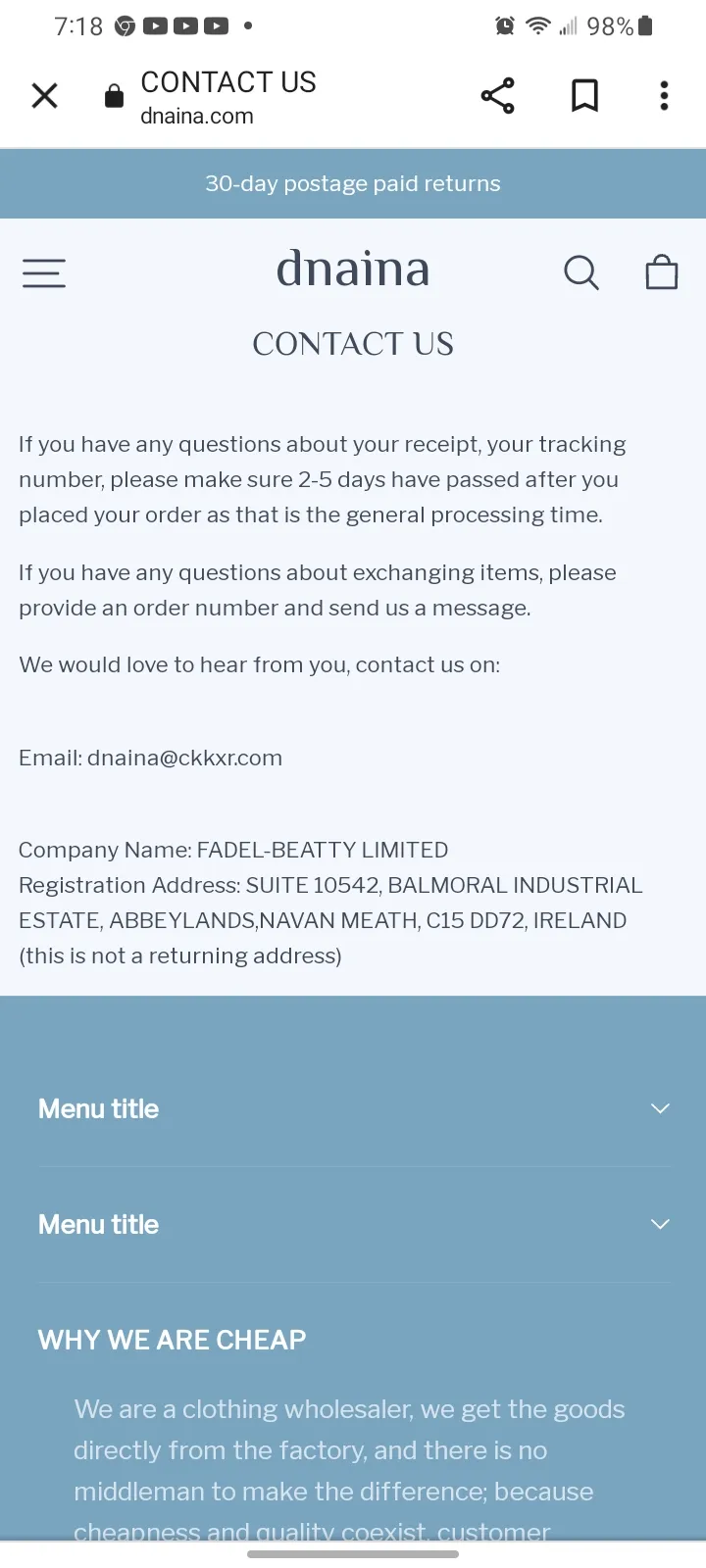Open the hamburger navigation menu
This screenshot has width=706, height=1568.
coord(44,272)
